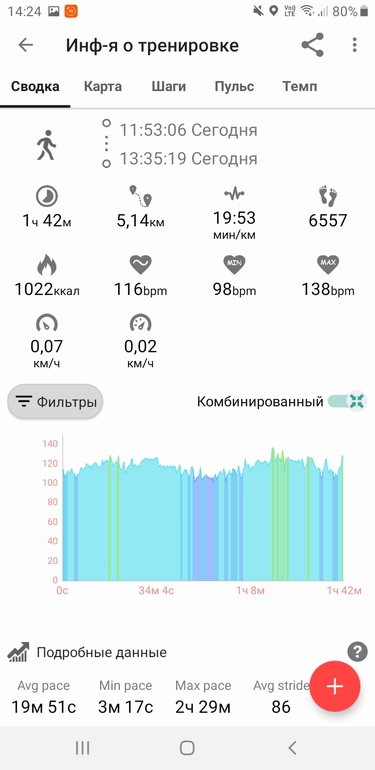Image resolution: width=375 pixels, height=770 pixels.
Task: Toggle the Комбинированный chart switch
Action: click(x=347, y=401)
